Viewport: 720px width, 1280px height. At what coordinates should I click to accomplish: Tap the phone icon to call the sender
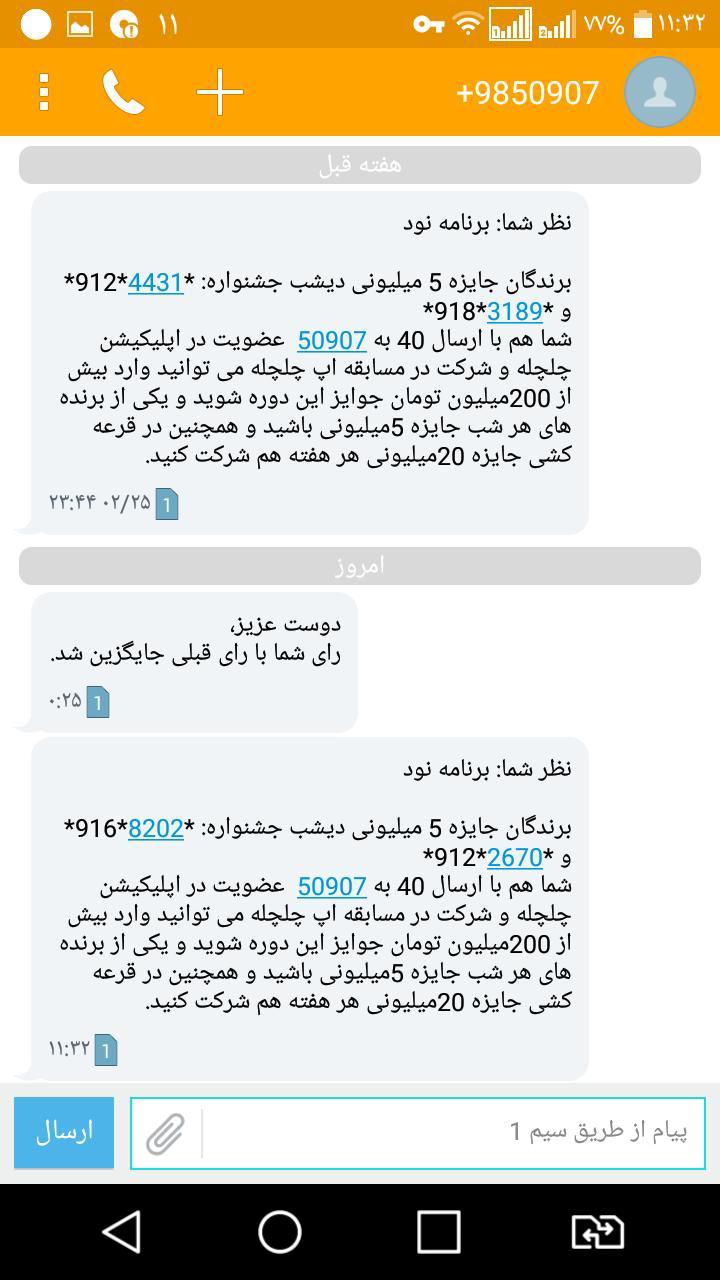(x=122, y=92)
